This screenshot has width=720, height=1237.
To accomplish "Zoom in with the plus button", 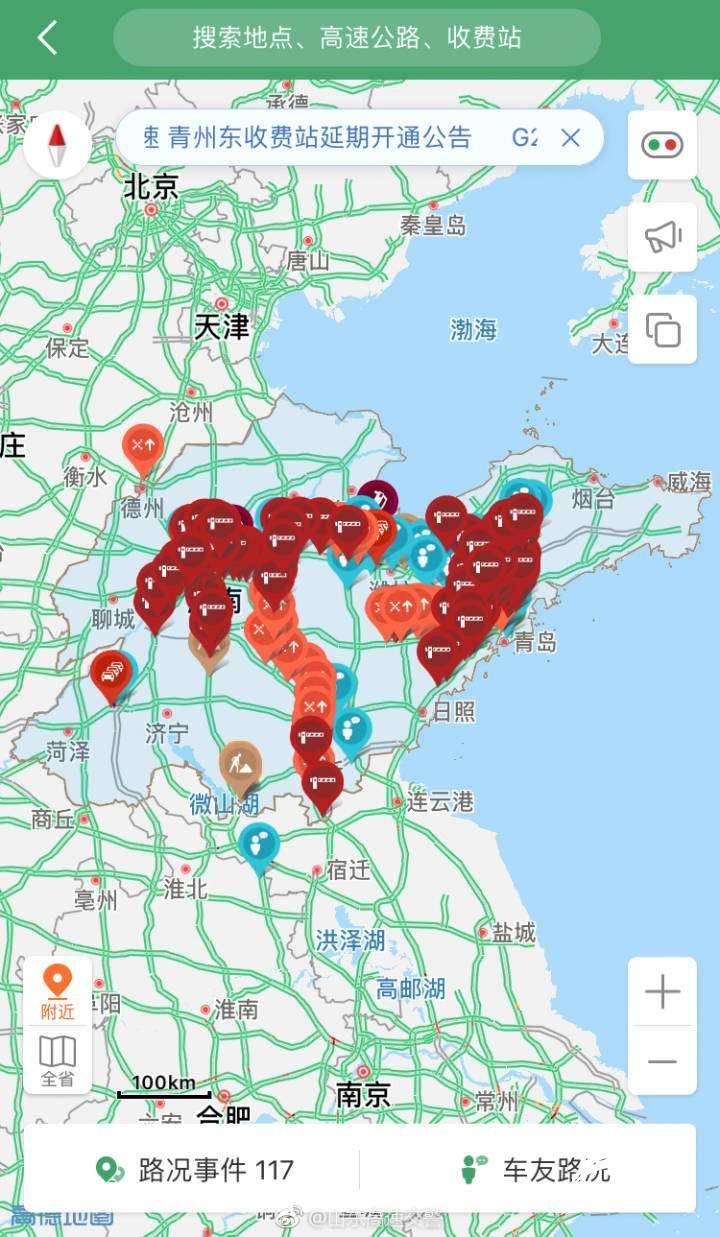I will tap(662, 992).
